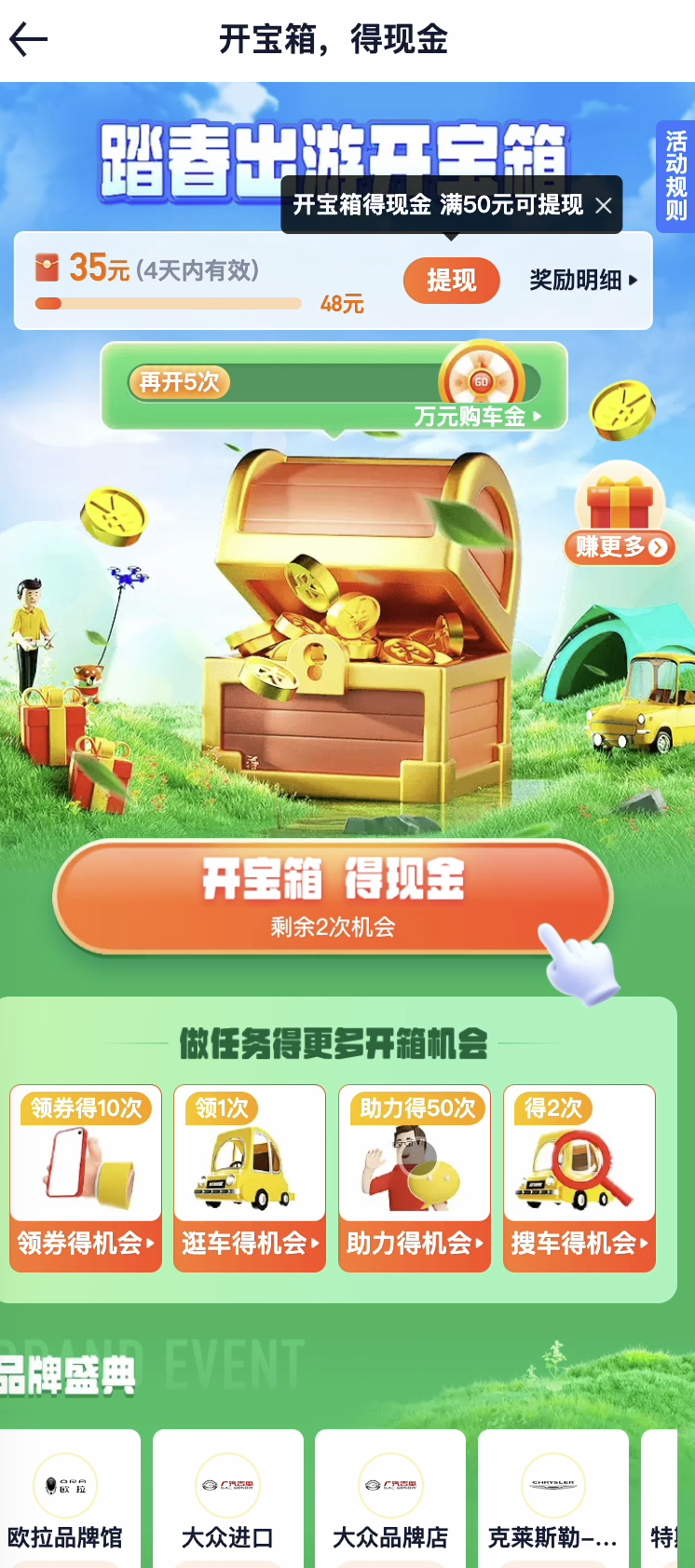Open the 助力得机会 task card

pyautogui.click(x=415, y=1177)
